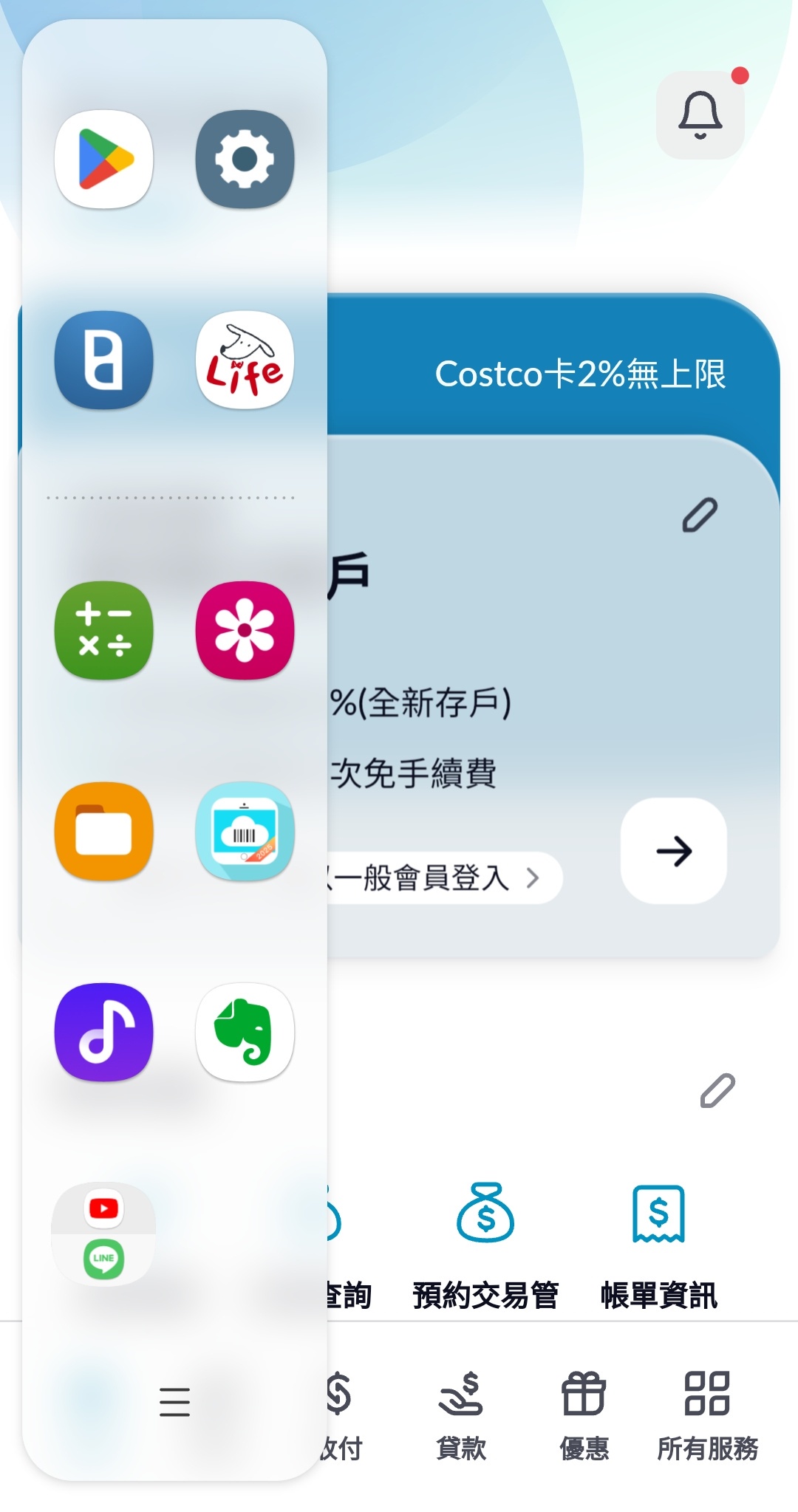Open 帳單資訊 shortcut
Screen dimensions: 798x1512
658,1247
